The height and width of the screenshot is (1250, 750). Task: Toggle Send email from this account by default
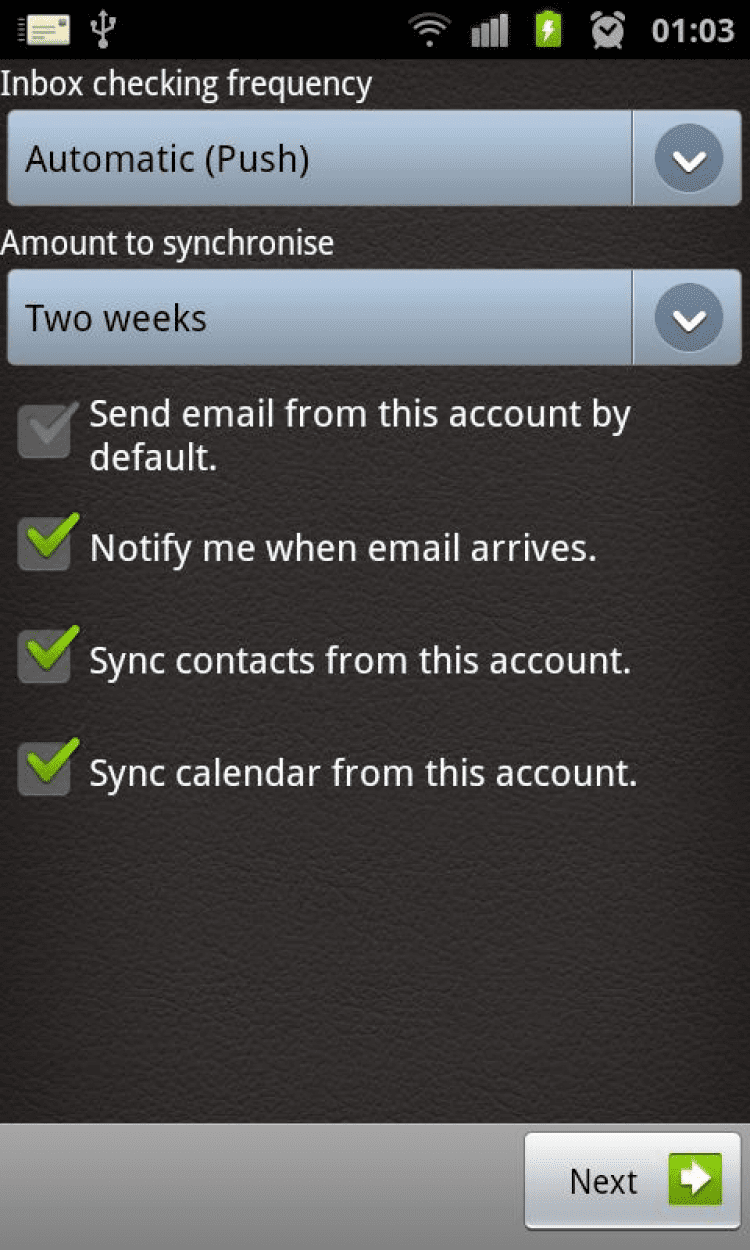pos(45,434)
